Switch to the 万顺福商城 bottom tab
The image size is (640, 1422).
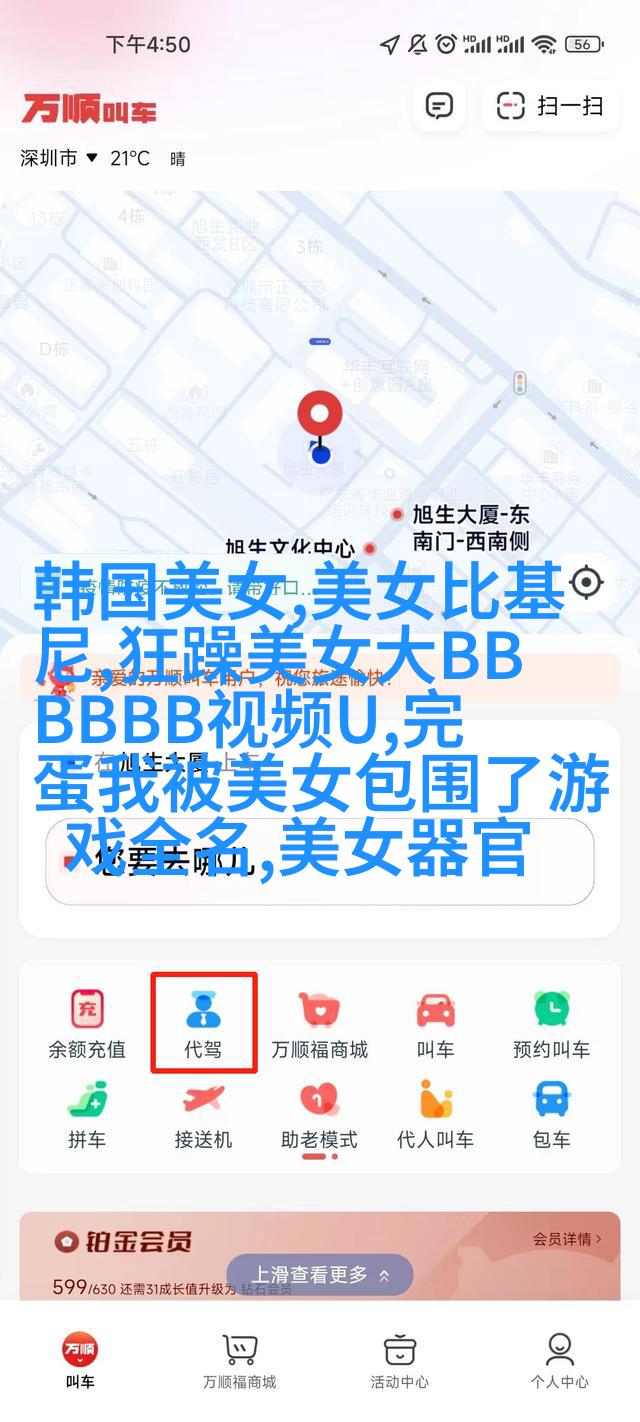tap(239, 1360)
